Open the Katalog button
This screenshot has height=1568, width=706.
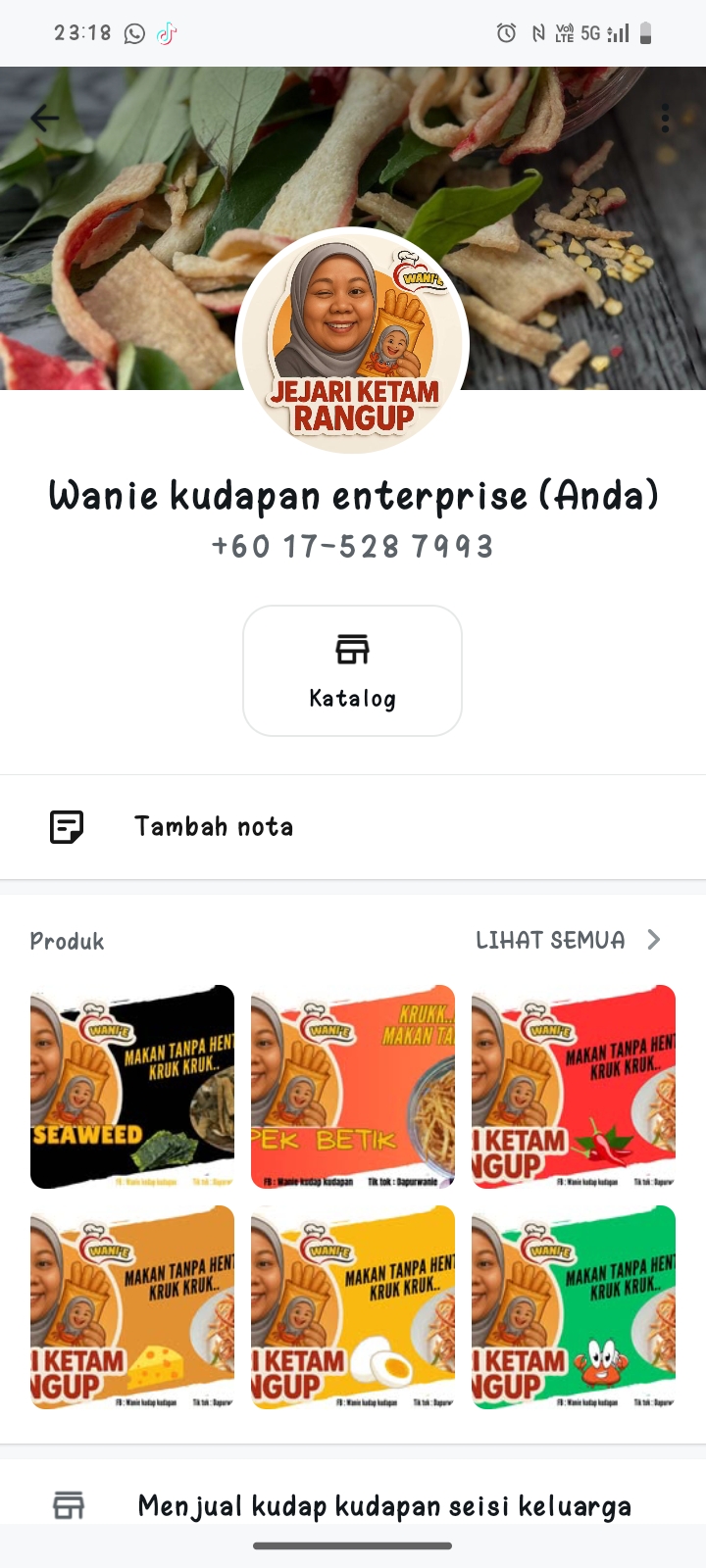[352, 670]
